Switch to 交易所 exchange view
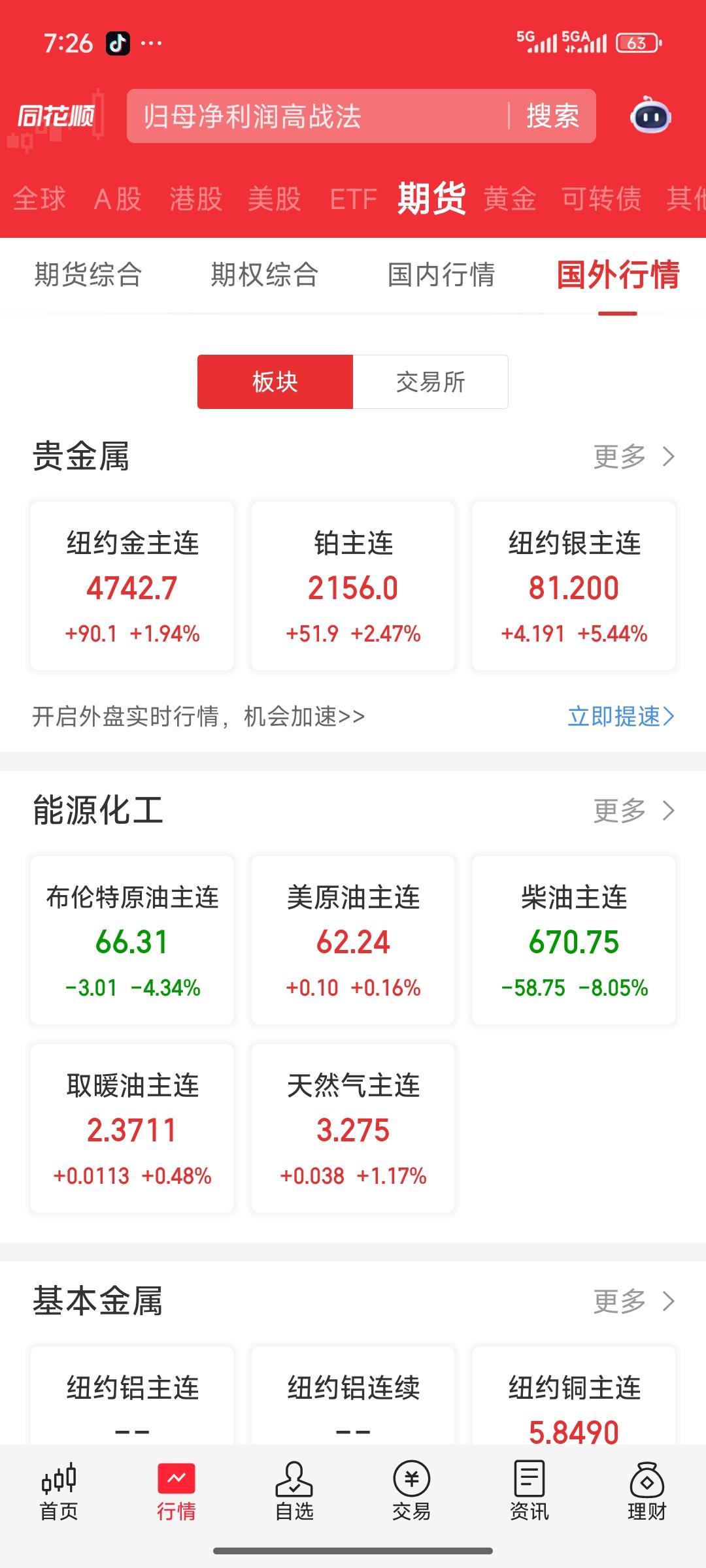 click(430, 382)
